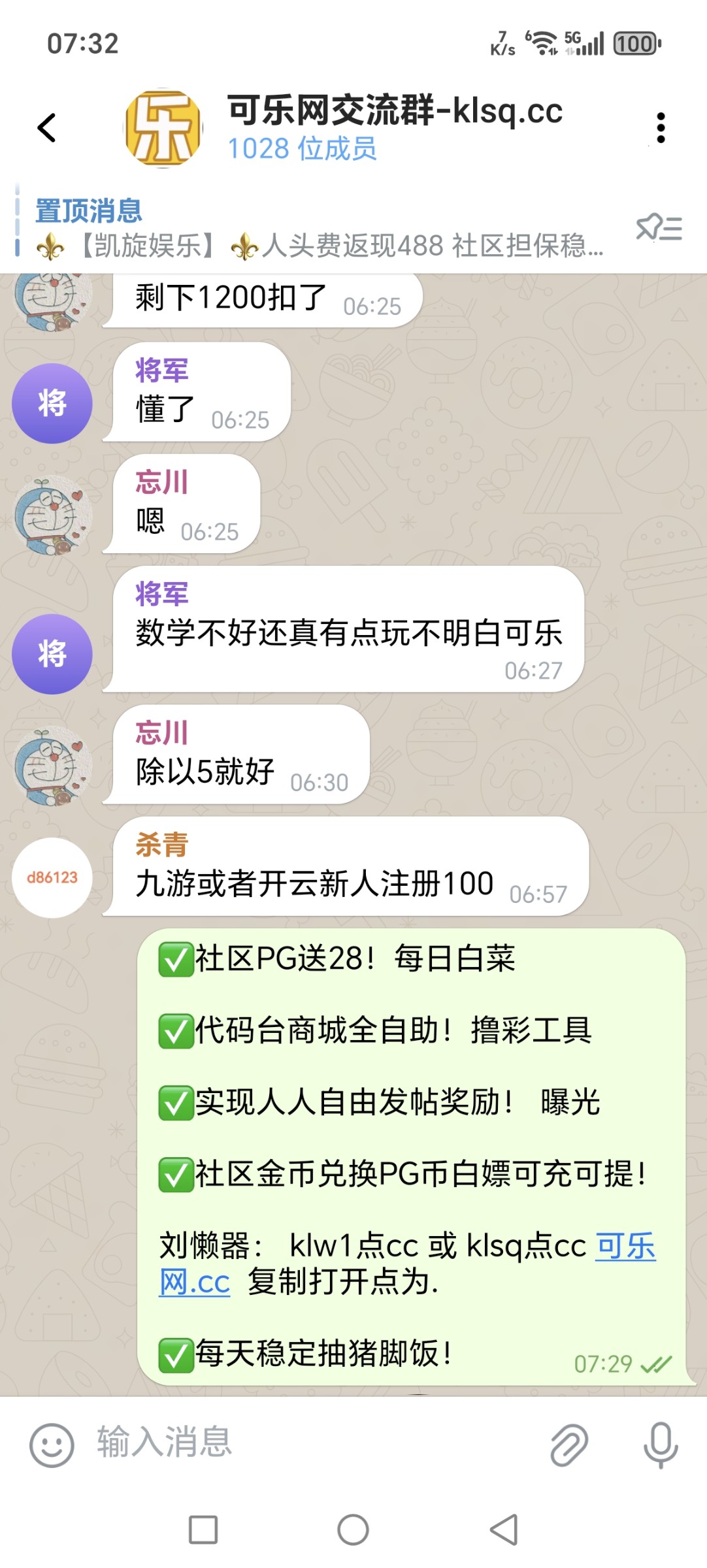The height and width of the screenshot is (1568, 707).
Task: Focus the 输入消息 message field
Action: (x=314, y=1443)
